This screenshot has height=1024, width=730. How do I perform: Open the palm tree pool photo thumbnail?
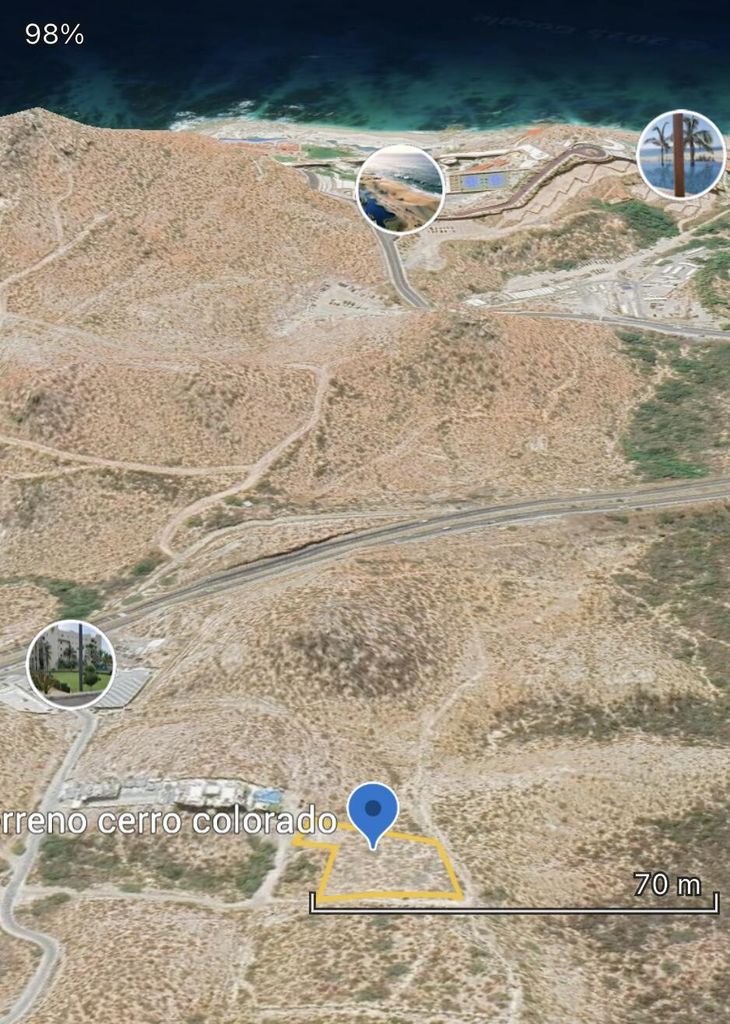tap(681, 154)
